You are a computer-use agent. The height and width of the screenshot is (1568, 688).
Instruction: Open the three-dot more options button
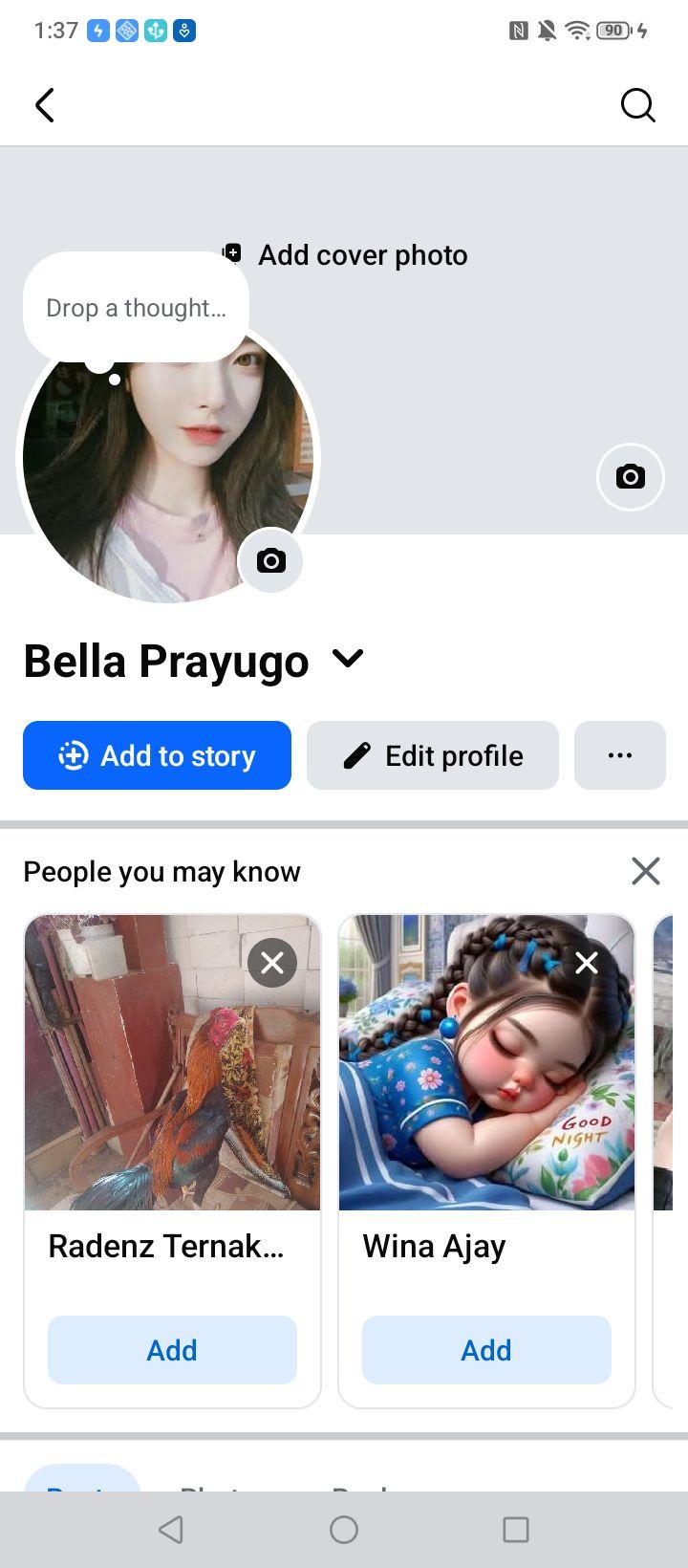click(620, 755)
